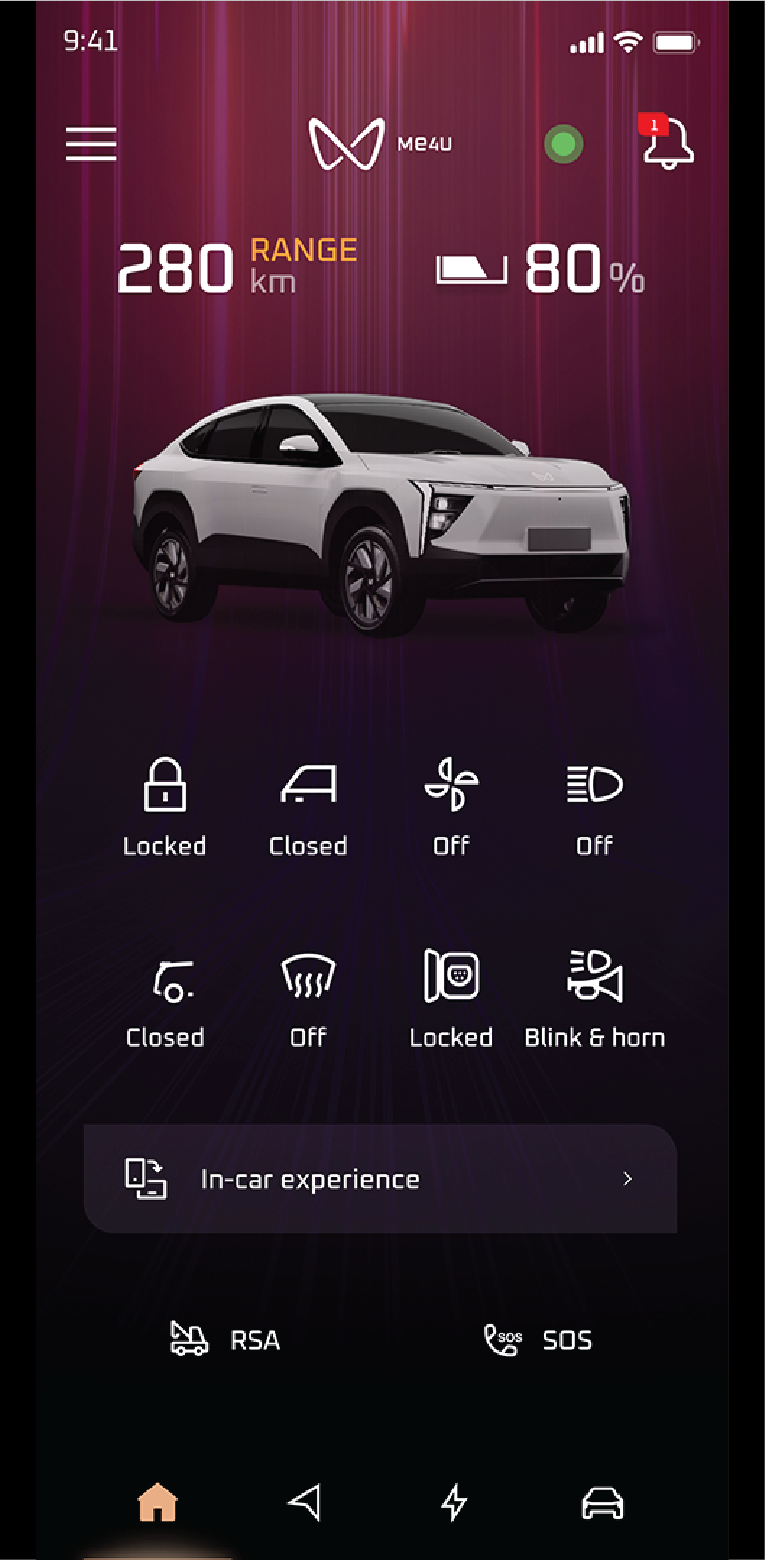Open the notifications bell
Screen dimensions: 765x1560
tap(667, 143)
